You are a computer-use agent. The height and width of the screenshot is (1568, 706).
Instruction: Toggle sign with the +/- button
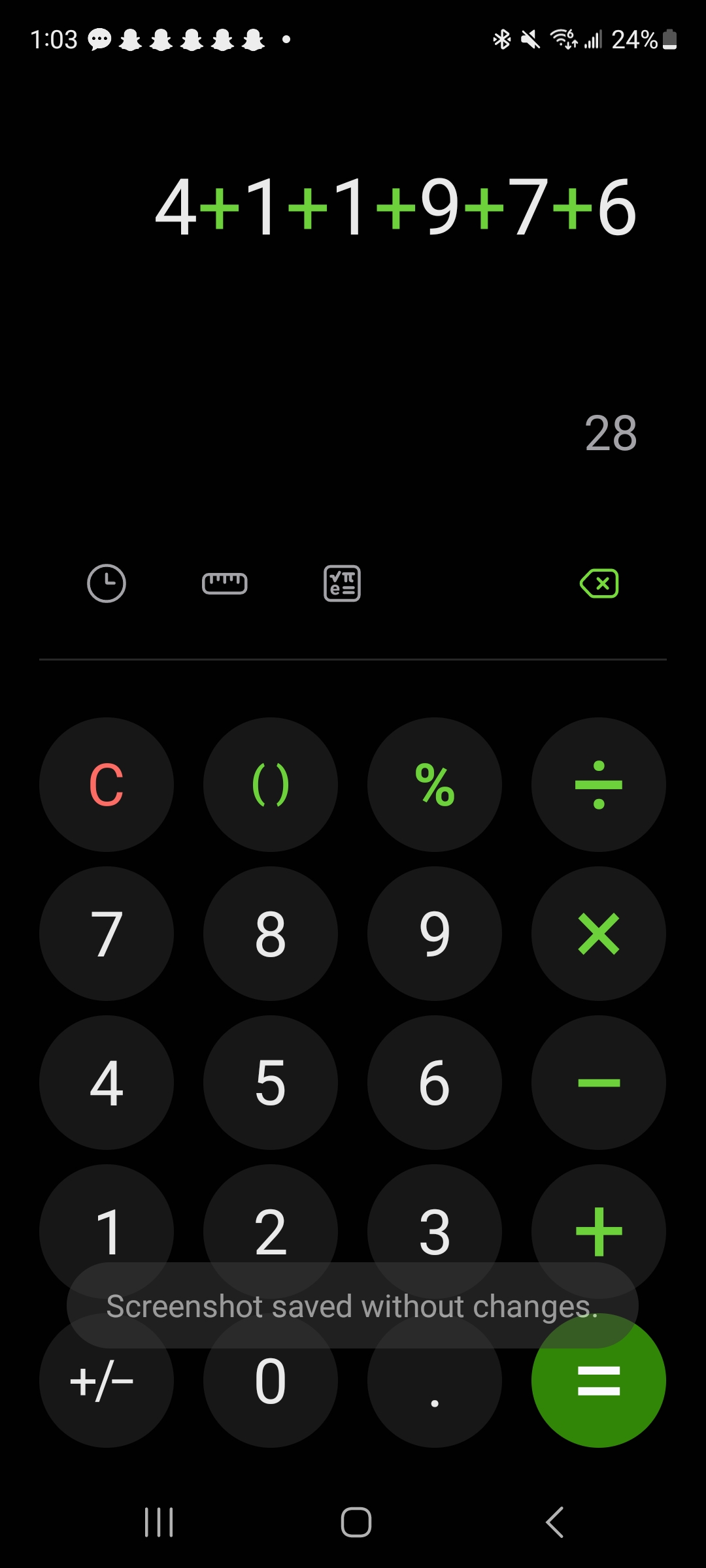(x=107, y=1380)
